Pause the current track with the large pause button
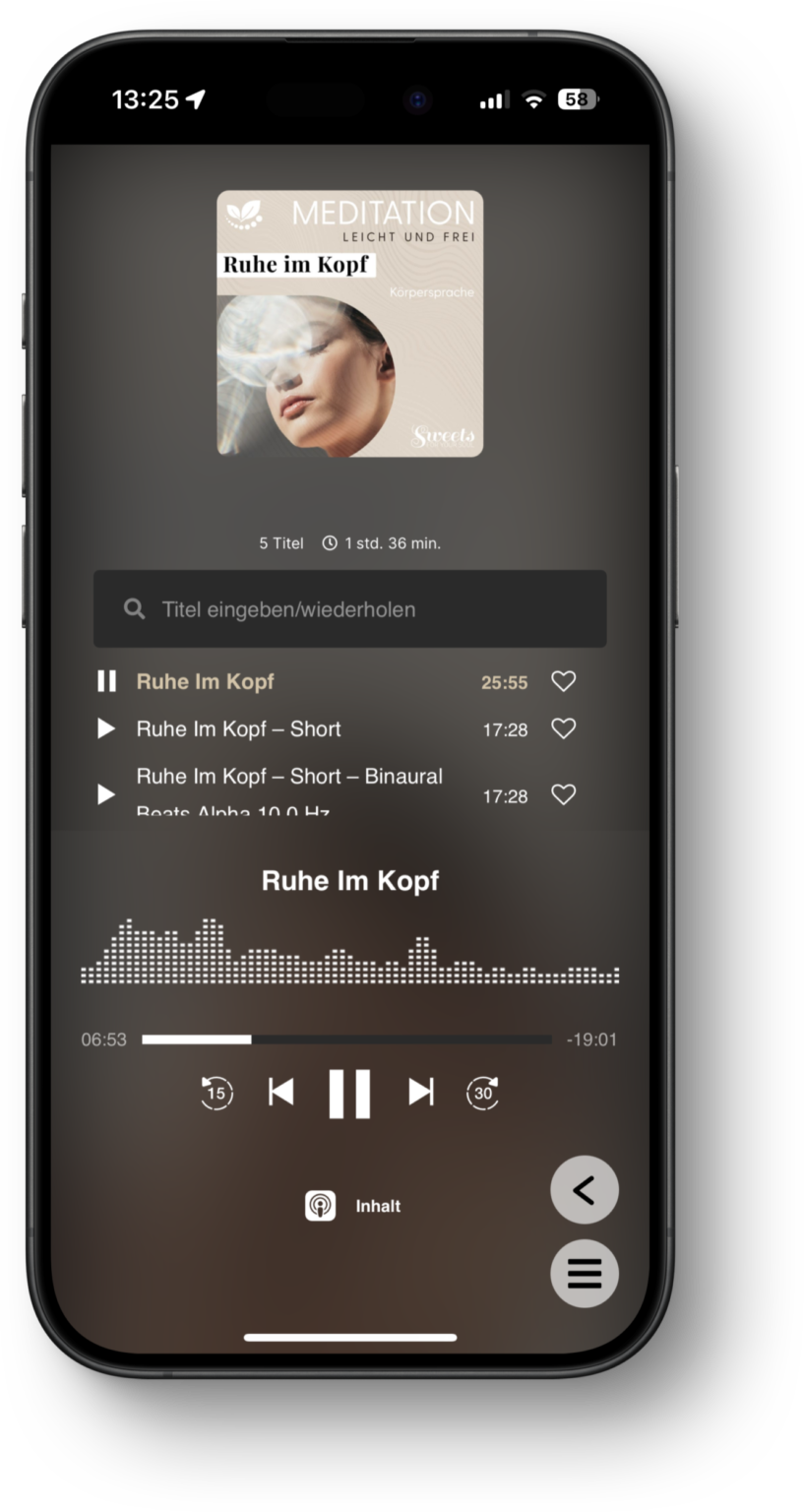The width and height of the screenshot is (804, 1512). coord(349,1093)
